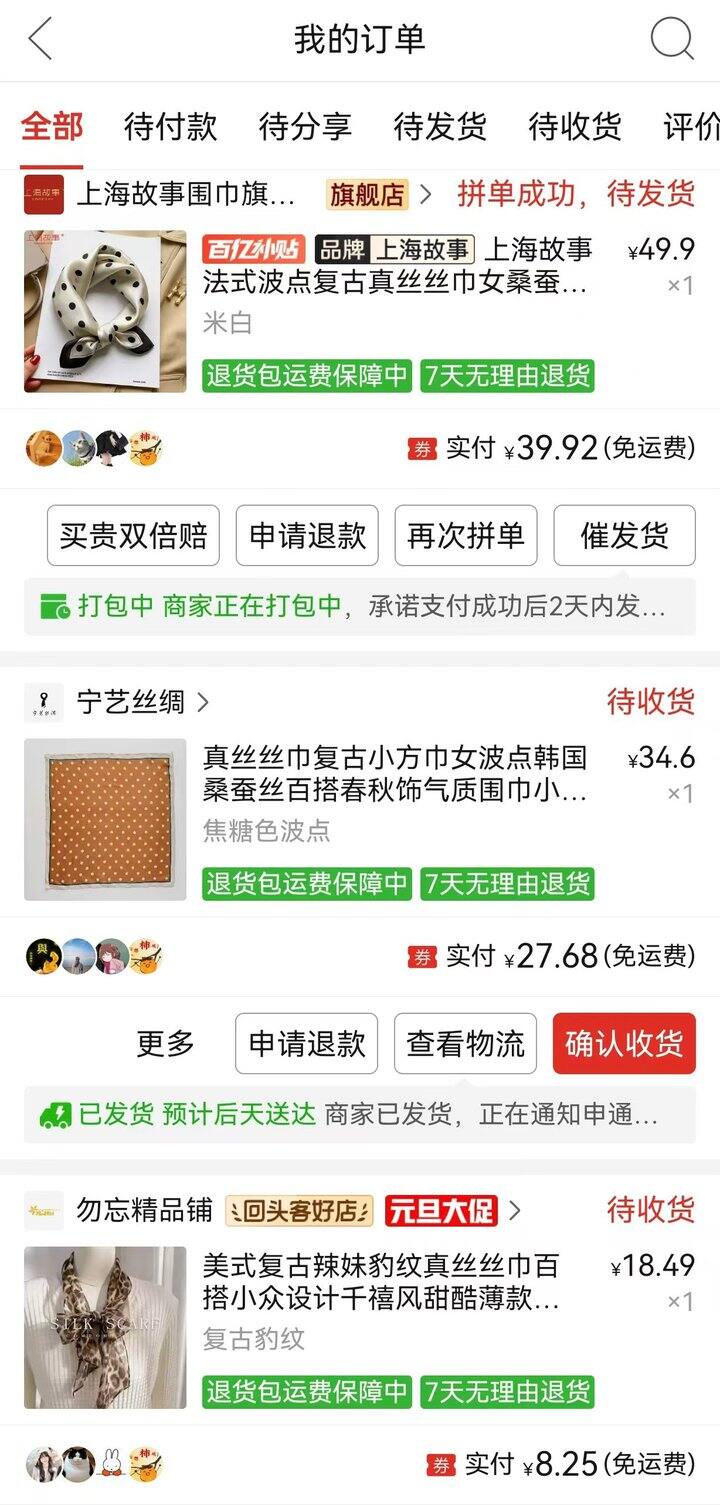Open the order search magnifier icon
This screenshot has width=720, height=1505.
pos(674,38)
